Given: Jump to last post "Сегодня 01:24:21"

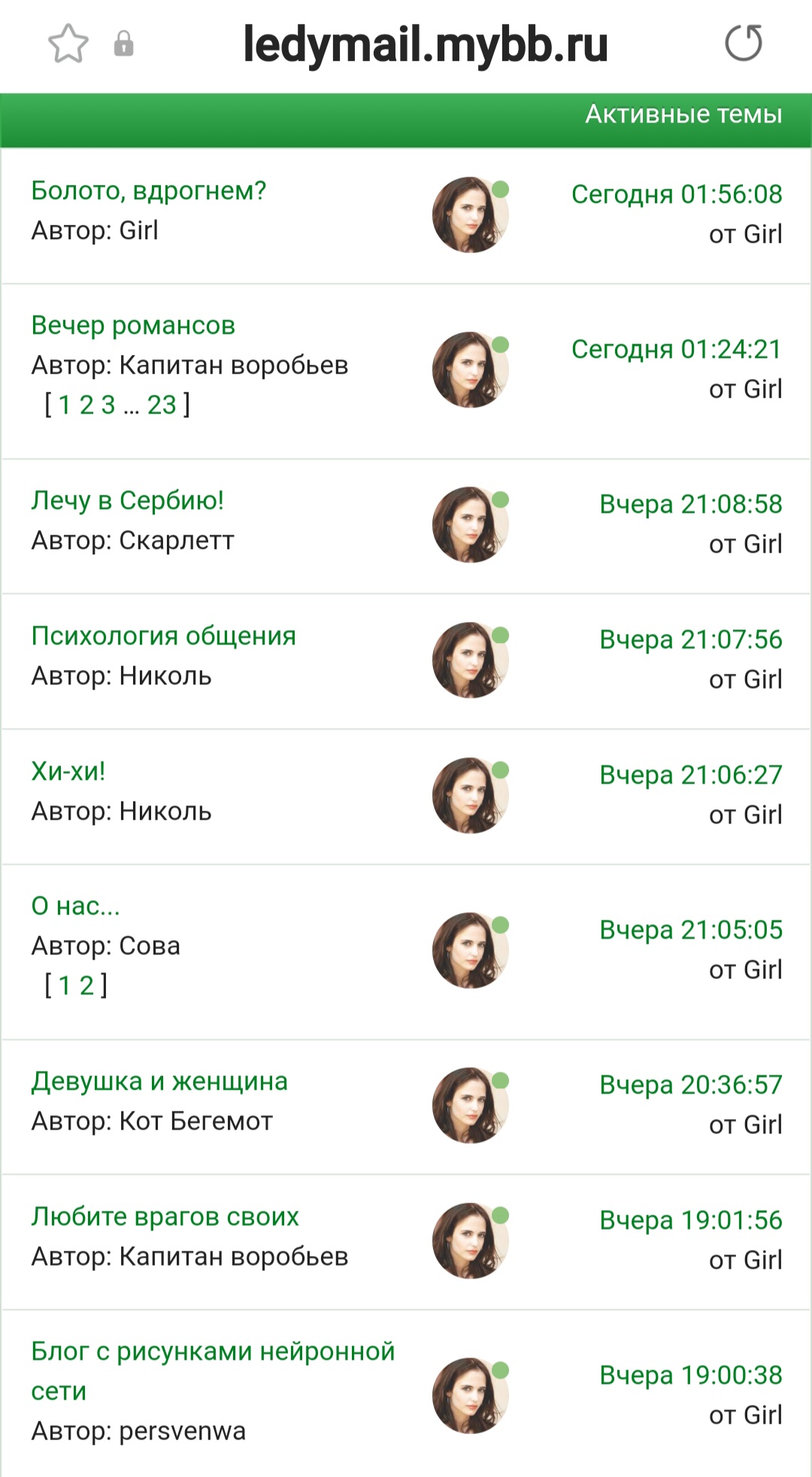Looking at the screenshot, I should click(x=677, y=350).
